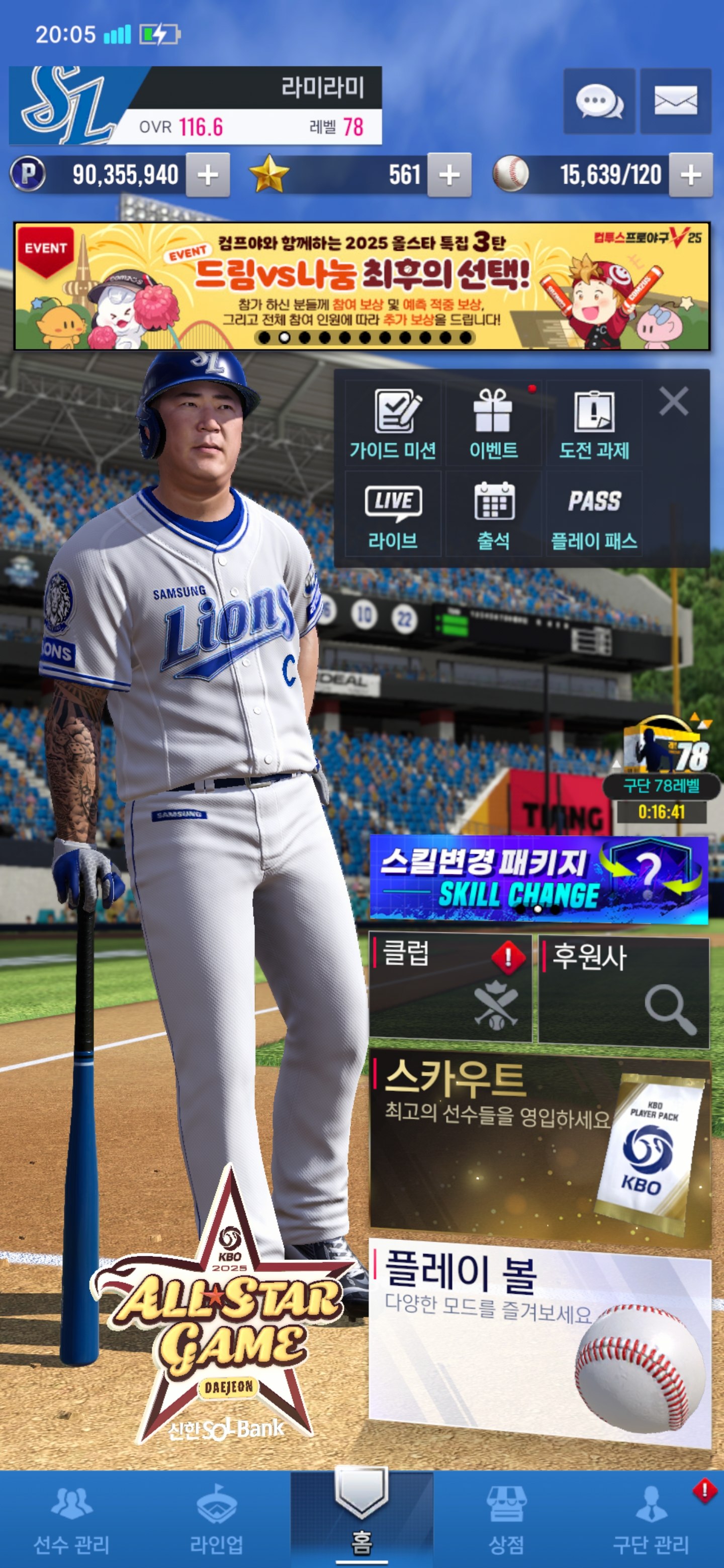
Task: Open the 출석 attendance calendar
Action: [x=493, y=514]
